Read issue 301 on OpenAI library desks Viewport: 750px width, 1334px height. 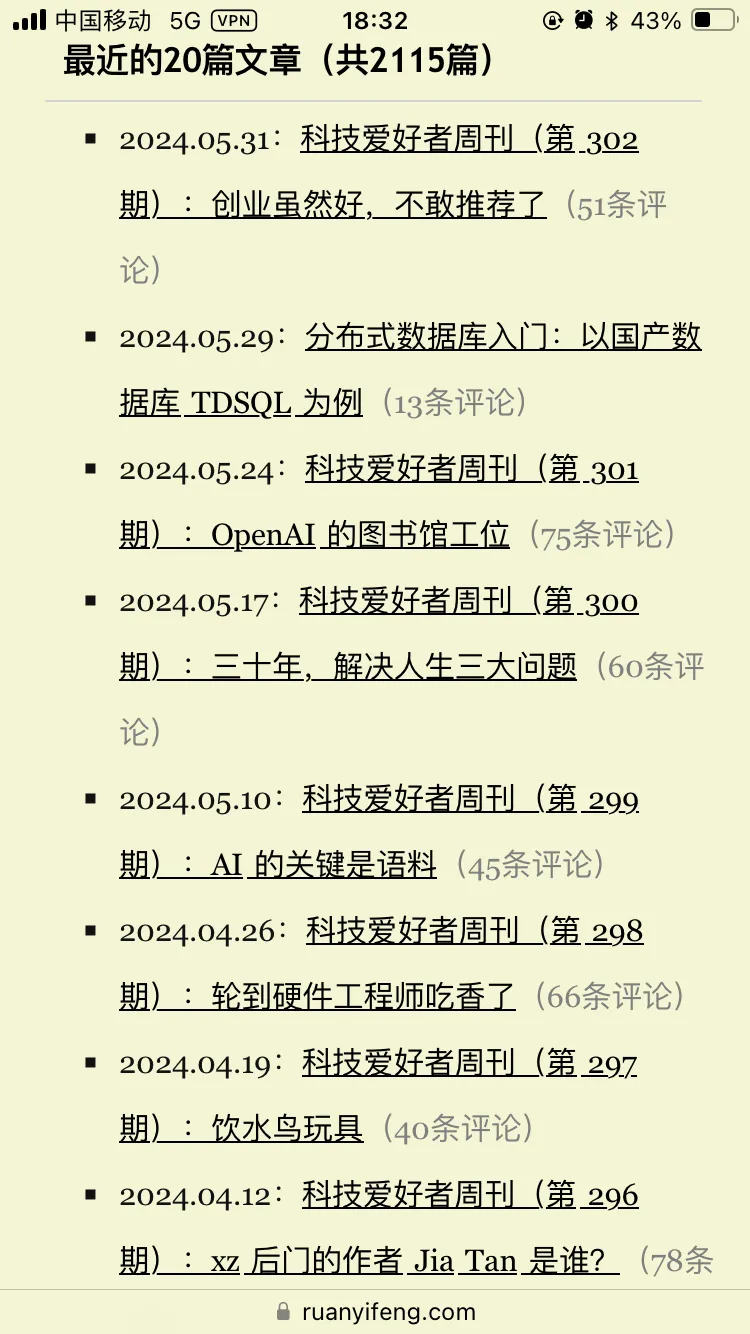470,470
